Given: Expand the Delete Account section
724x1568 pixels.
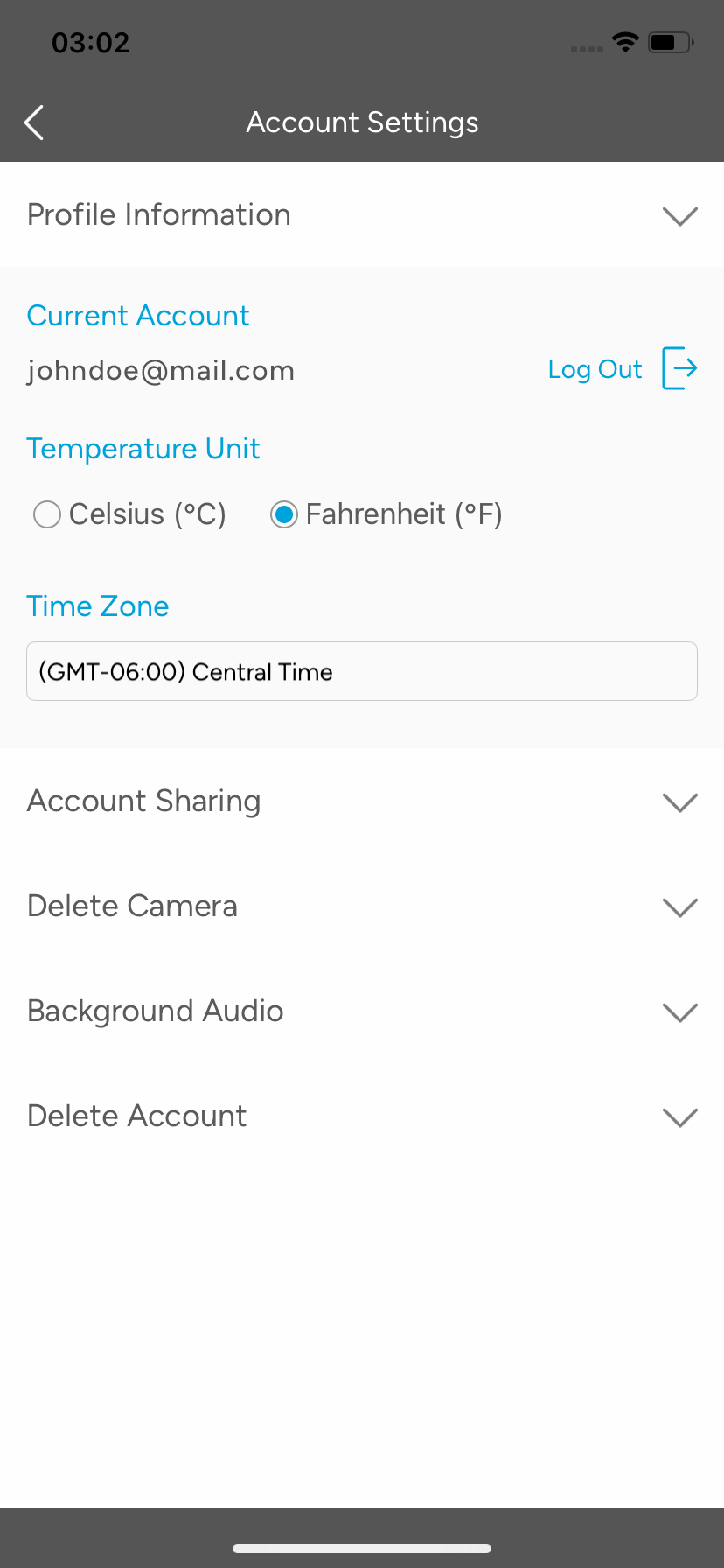Looking at the screenshot, I should coord(362,1116).
